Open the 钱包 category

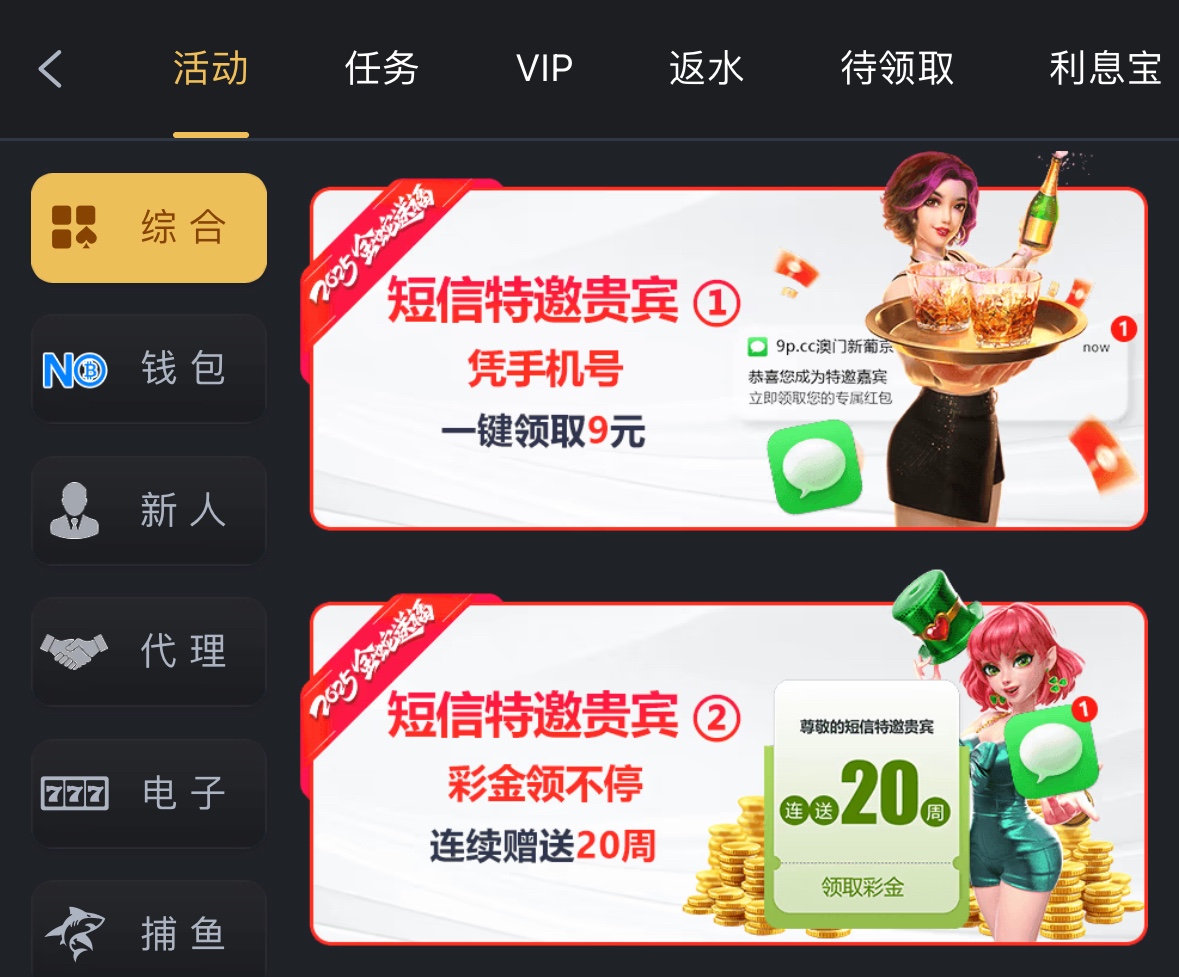tap(149, 369)
